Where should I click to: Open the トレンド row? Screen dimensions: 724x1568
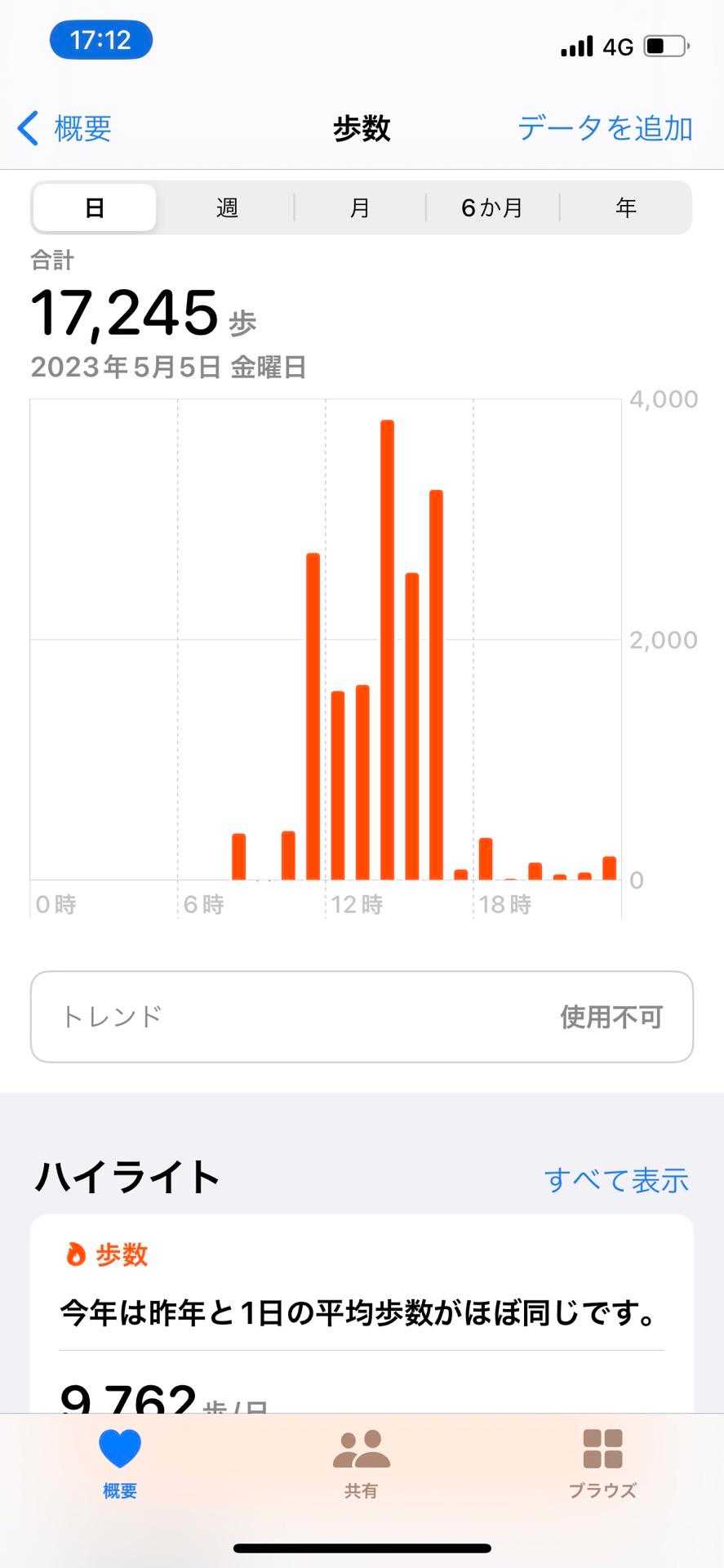362,1017
